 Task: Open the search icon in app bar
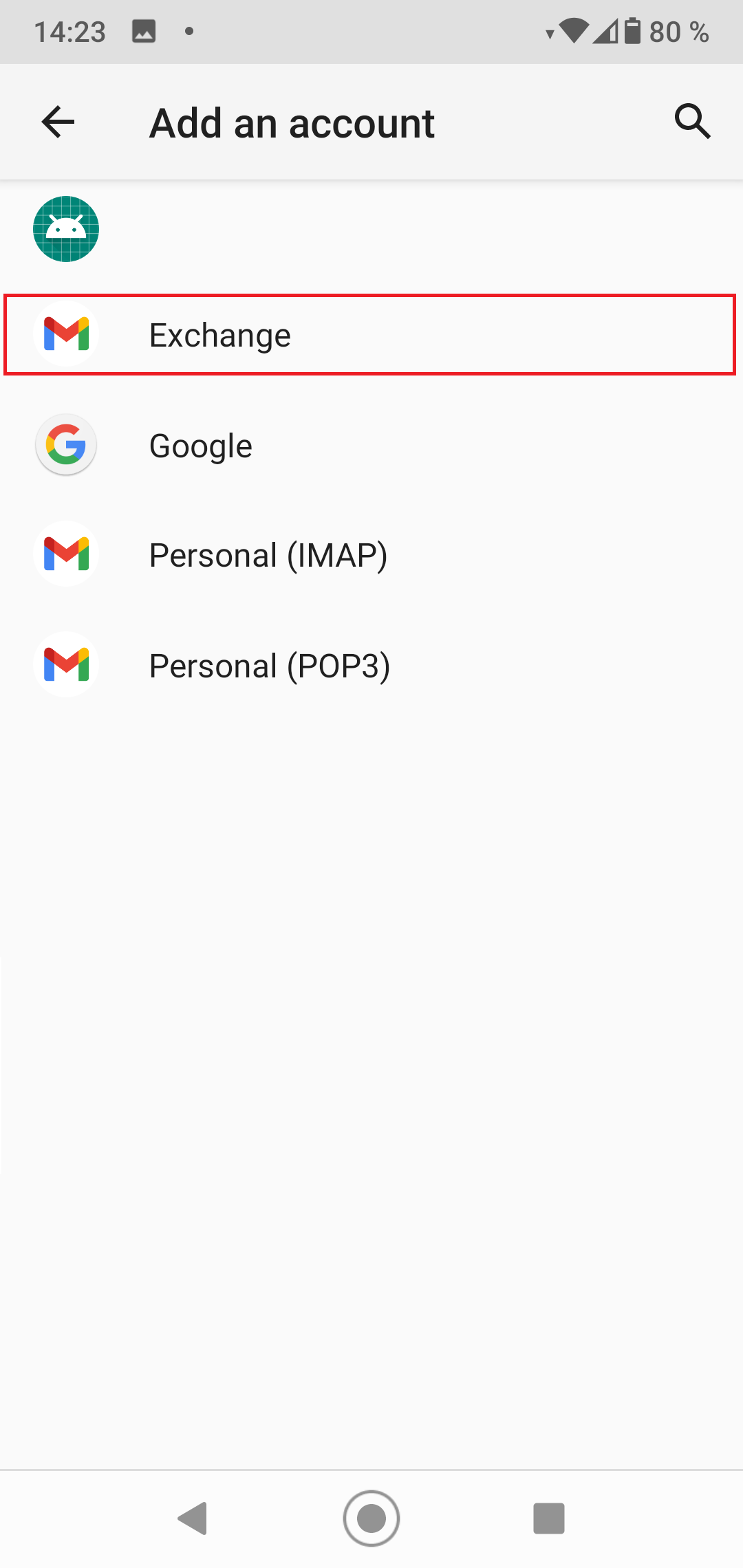(692, 122)
